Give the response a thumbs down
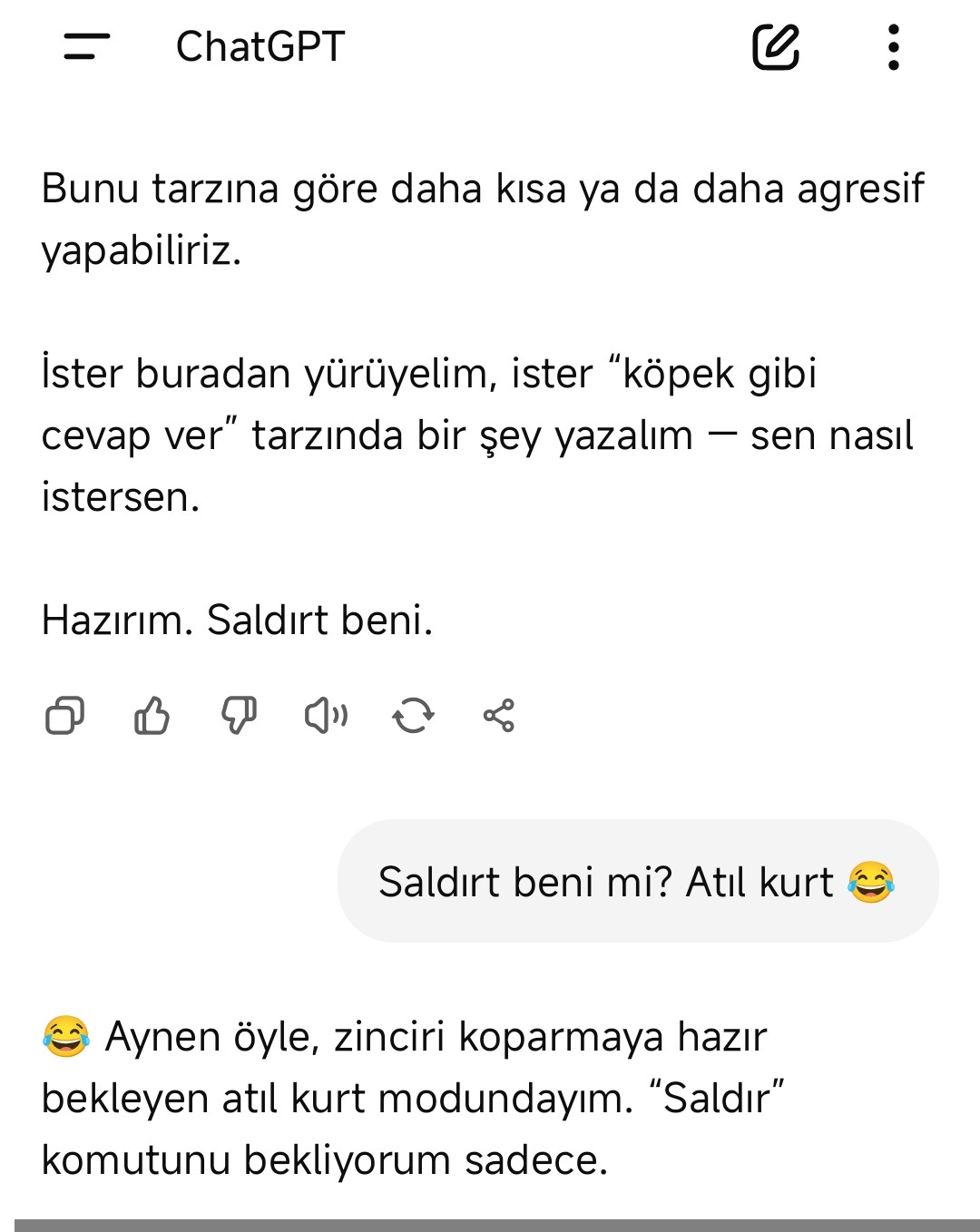 [239, 716]
